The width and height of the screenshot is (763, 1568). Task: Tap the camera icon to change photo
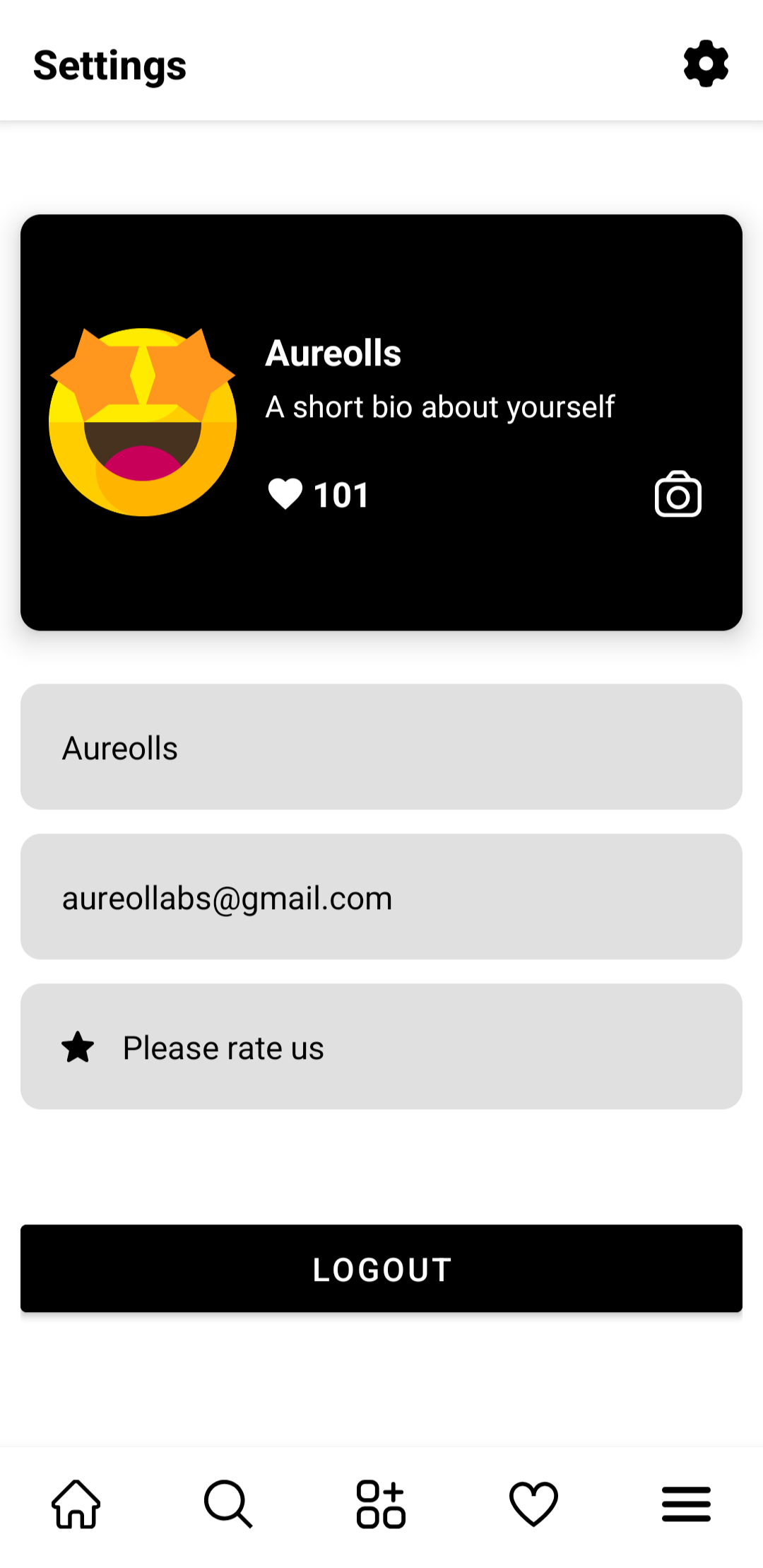[x=678, y=494]
